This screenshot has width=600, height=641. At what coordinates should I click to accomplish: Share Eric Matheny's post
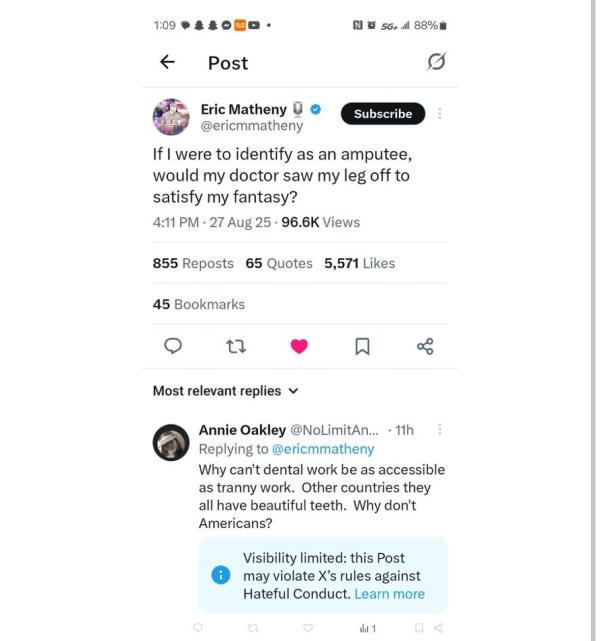click(425, 346)
